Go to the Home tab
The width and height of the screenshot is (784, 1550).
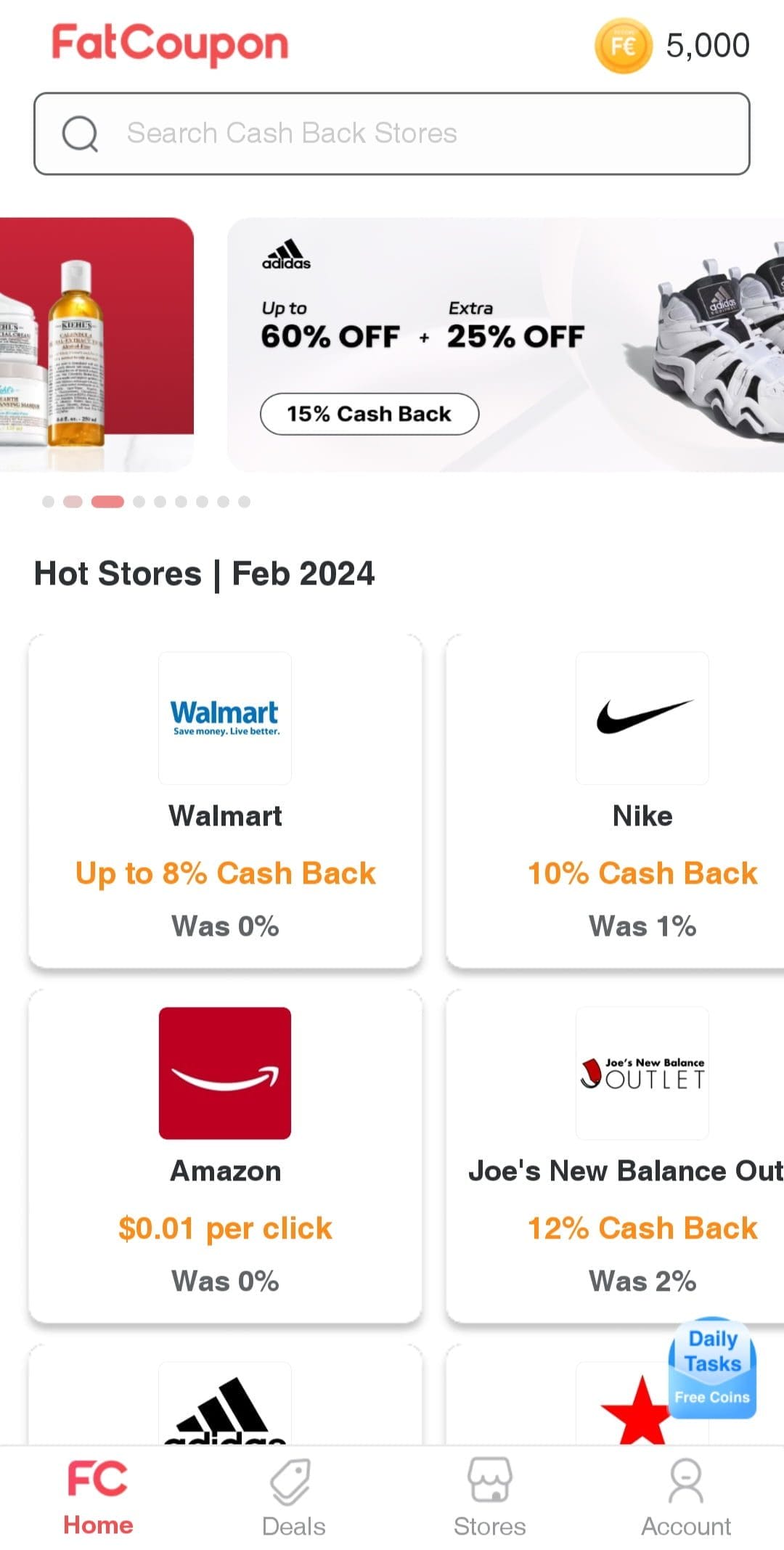[x=98, y=1498]
